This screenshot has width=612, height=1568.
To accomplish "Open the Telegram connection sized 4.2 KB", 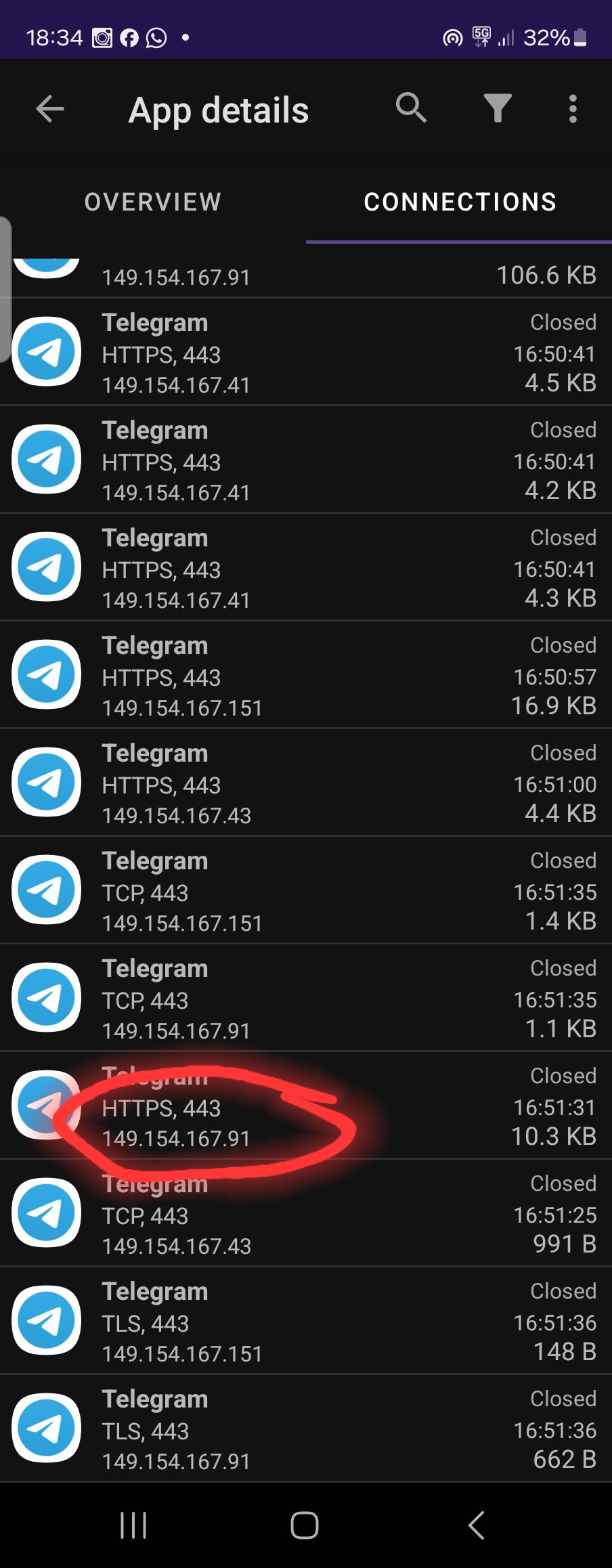I will [306, 460].
